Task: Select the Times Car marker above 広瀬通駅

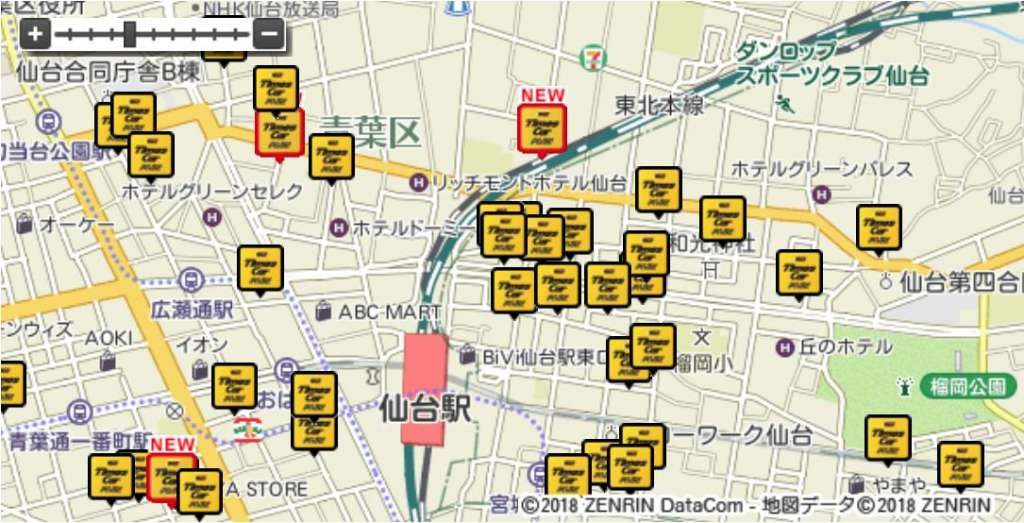Action: click(x=260, y=268)
